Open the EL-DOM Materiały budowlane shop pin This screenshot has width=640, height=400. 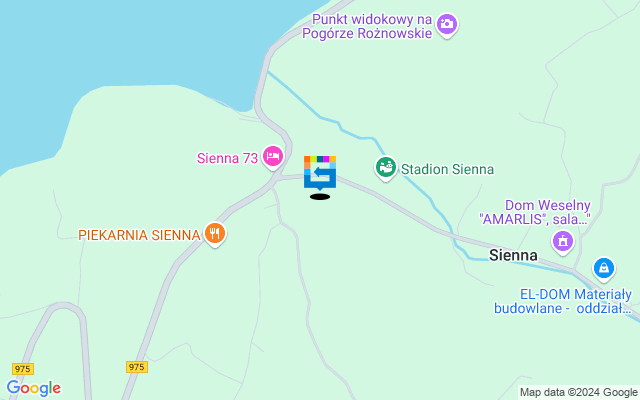coord(604,267)
